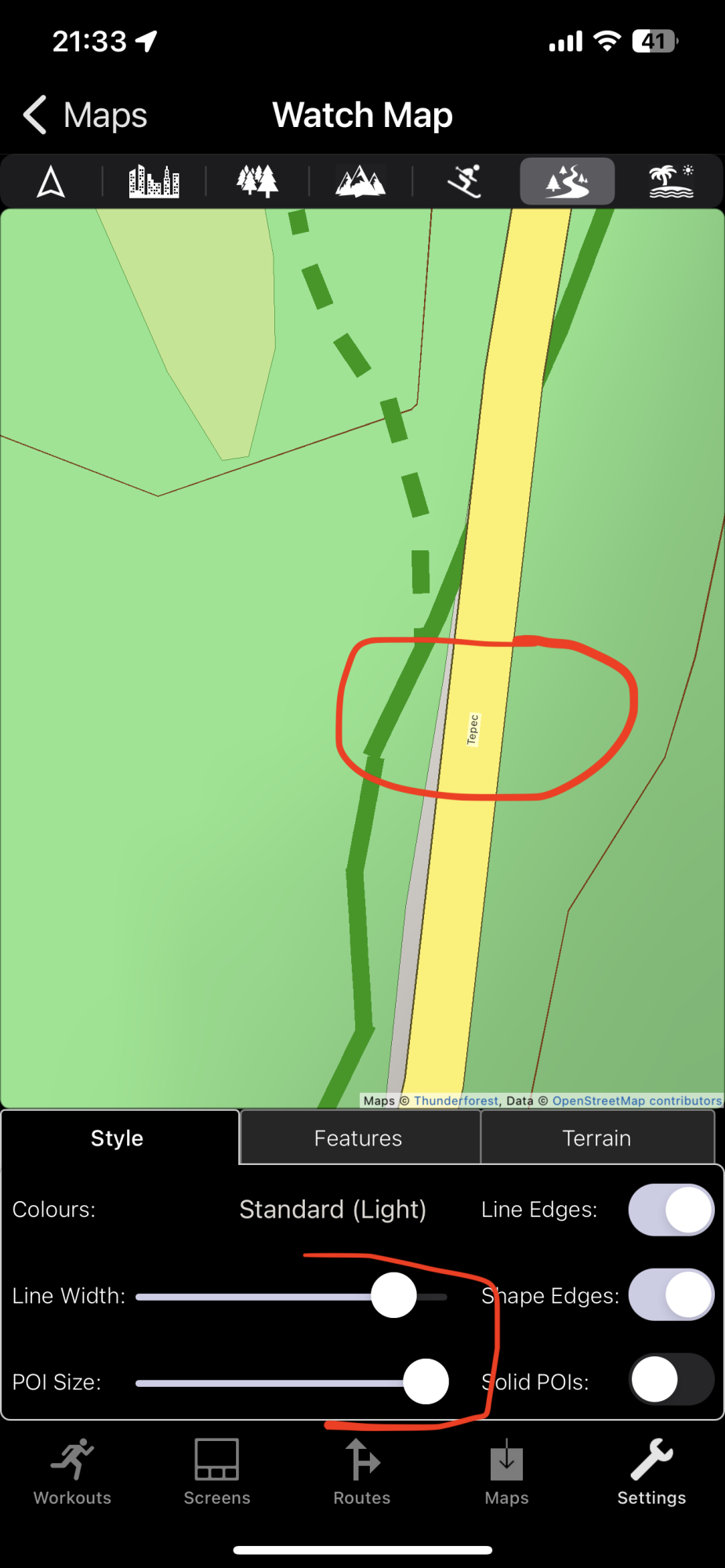Viewport: 725px width, 1568px height.
Task: Open the Maps download tab
Action: pyautogui.click(x=507, y=1473)
